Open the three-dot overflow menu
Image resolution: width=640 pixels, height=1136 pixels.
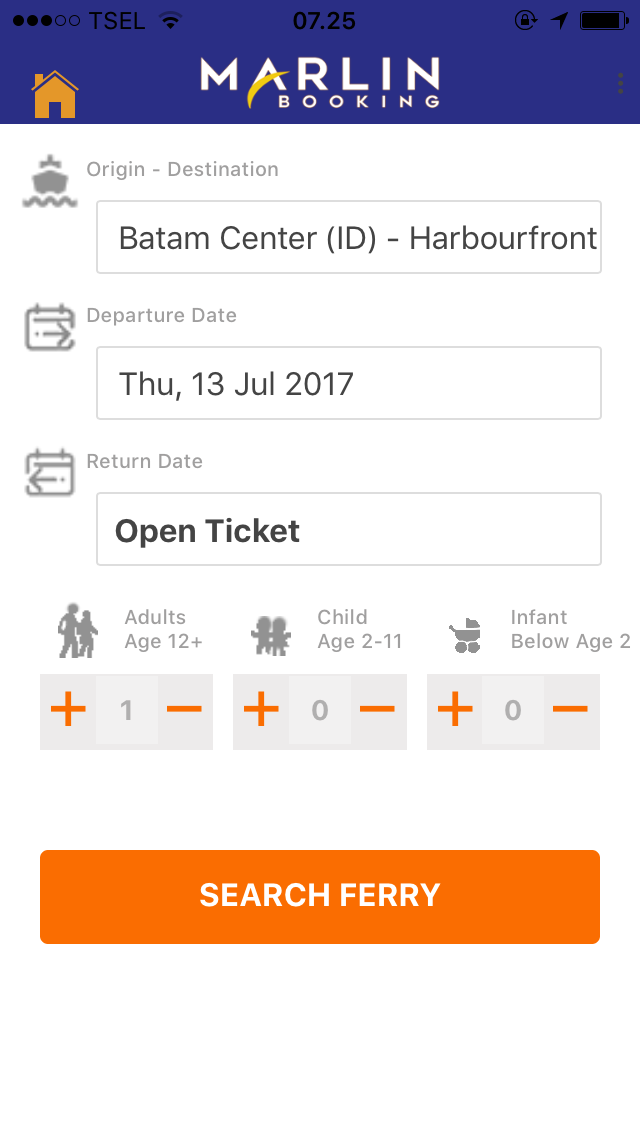click(621, 84)
